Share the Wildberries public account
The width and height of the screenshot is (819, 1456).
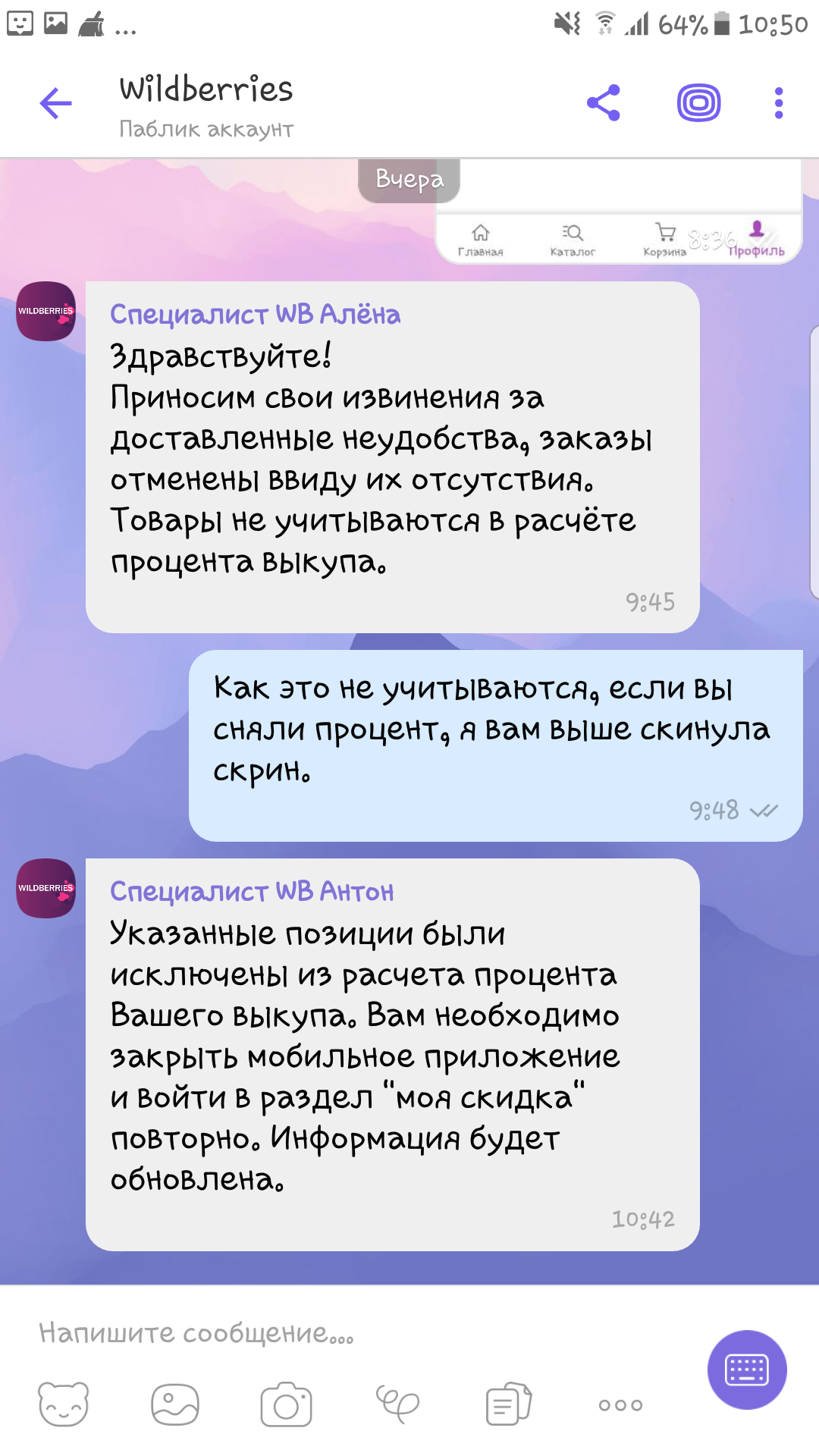pyautogui.click(x=604, y=103)
